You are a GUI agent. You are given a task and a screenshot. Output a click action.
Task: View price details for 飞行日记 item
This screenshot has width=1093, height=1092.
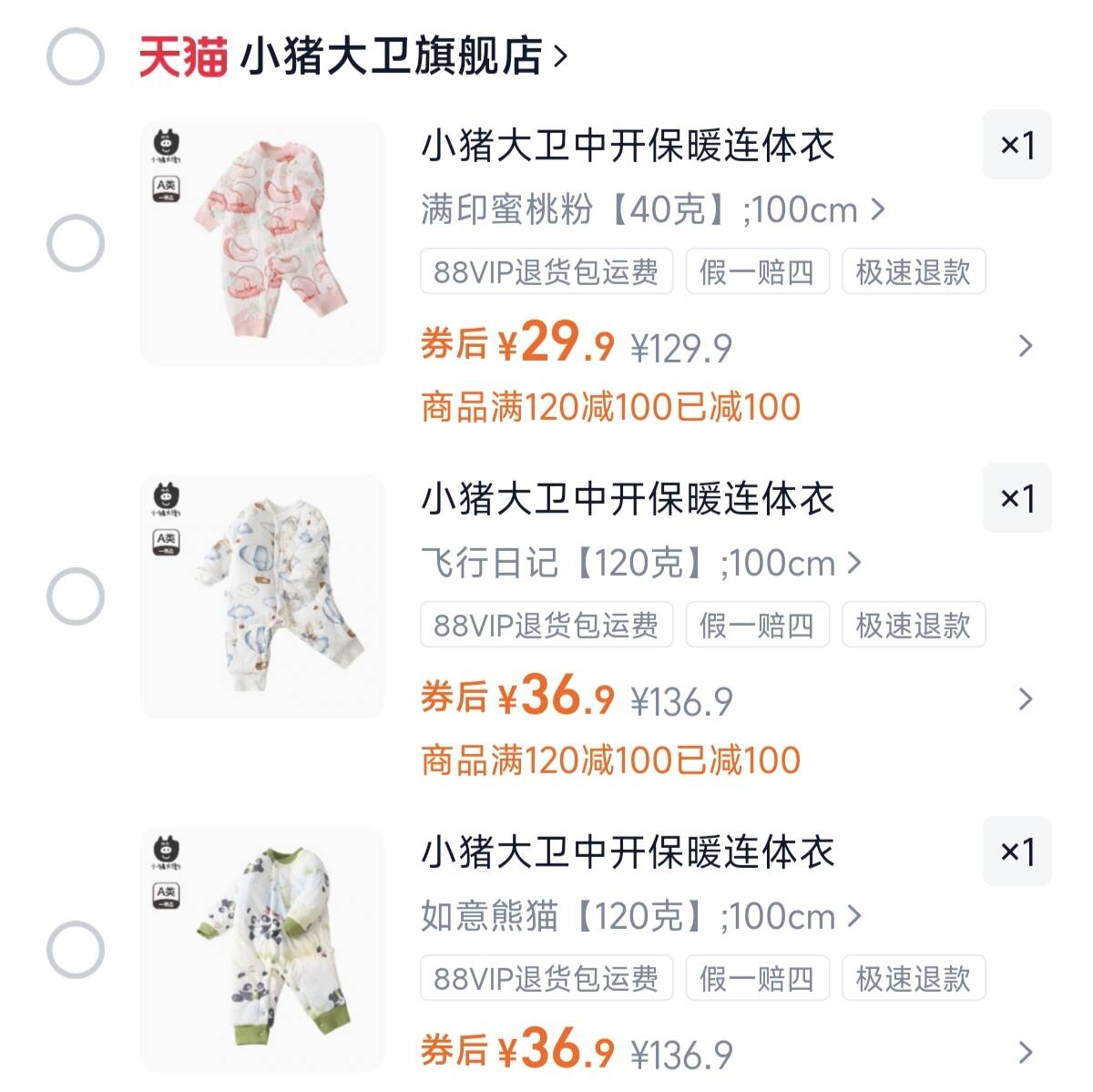coord(1025,699)
